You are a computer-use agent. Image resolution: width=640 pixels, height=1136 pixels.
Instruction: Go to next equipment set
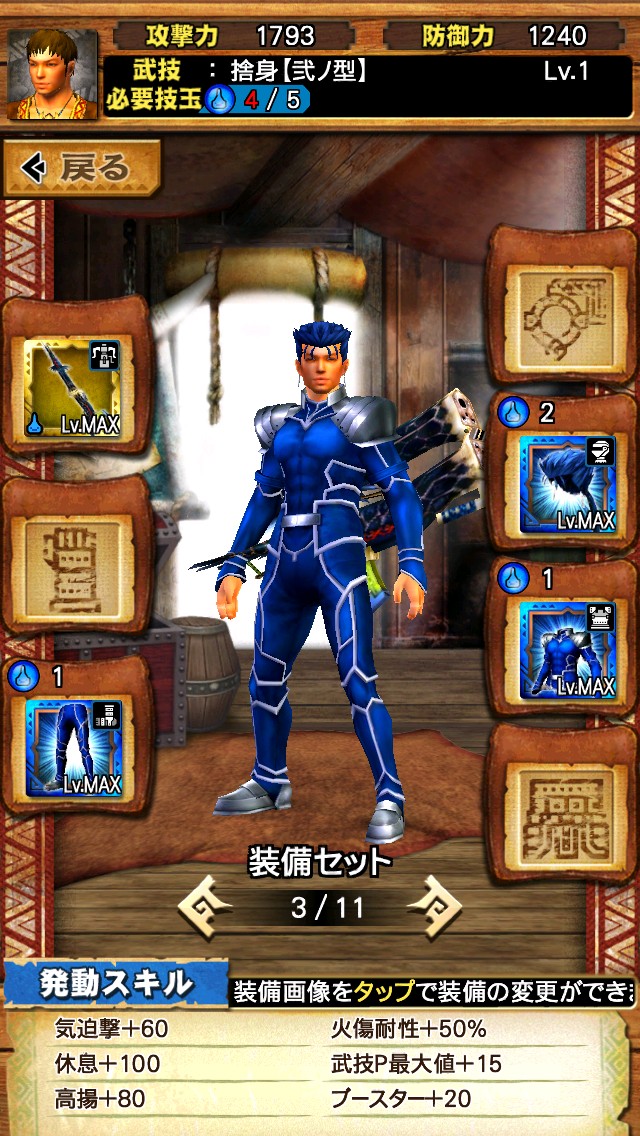(433, 907)
